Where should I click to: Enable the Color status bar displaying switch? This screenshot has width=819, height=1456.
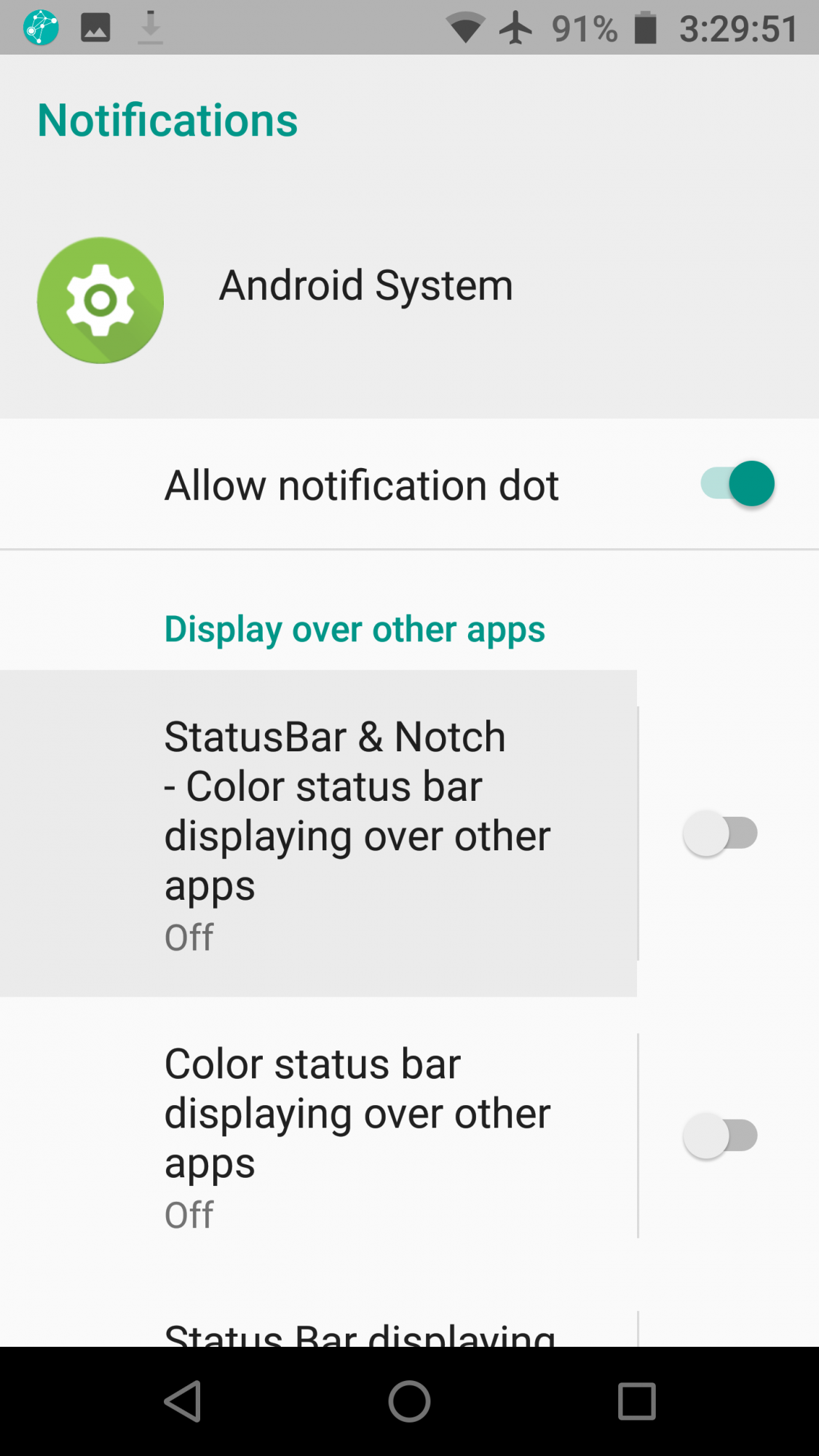click(720, 1136)
